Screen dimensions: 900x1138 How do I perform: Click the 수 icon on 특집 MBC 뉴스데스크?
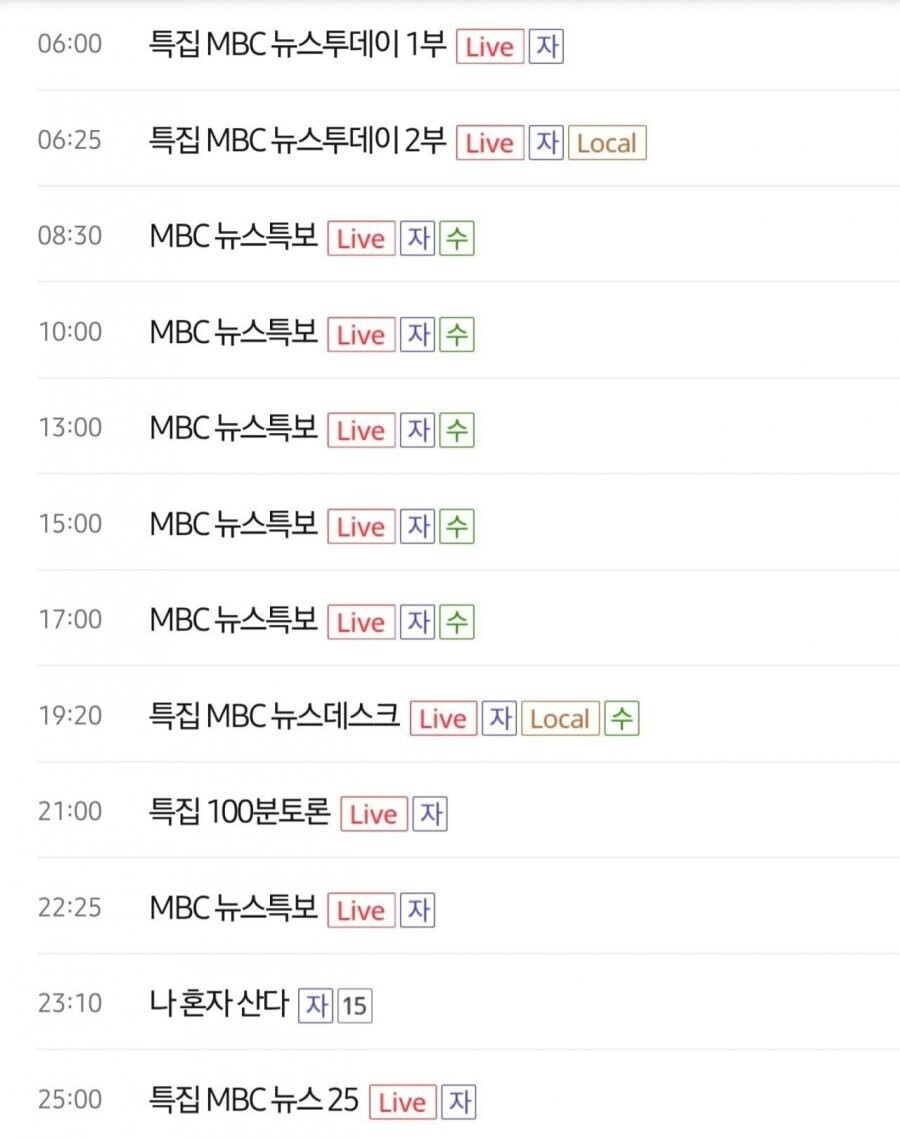coord(619,719)
